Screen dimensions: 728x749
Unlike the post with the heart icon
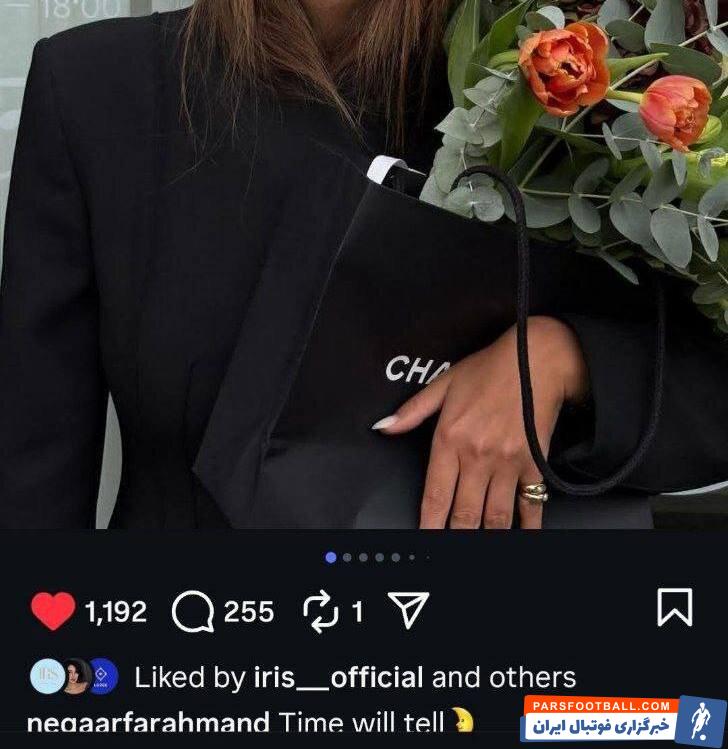coord(53,611)
